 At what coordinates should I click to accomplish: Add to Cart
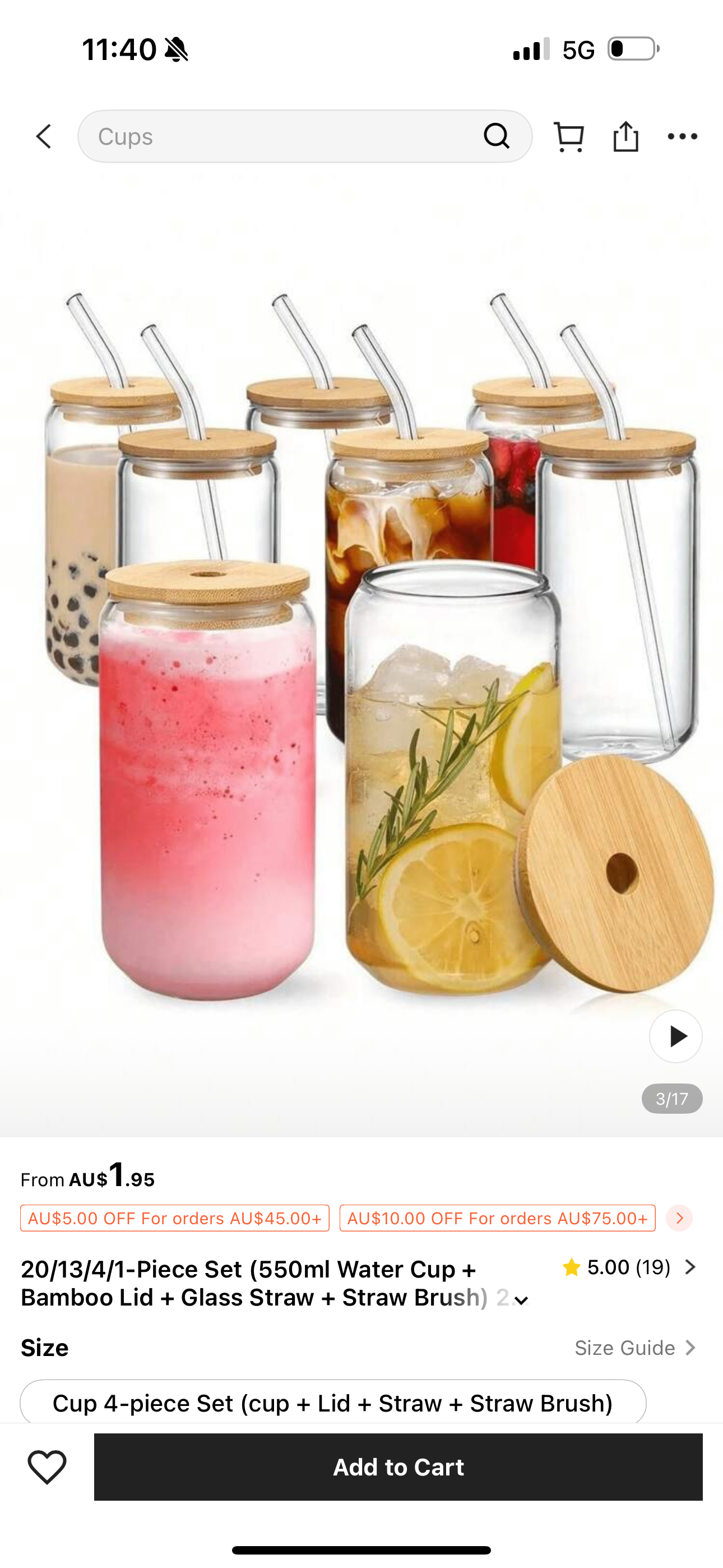pos(398,1467)
